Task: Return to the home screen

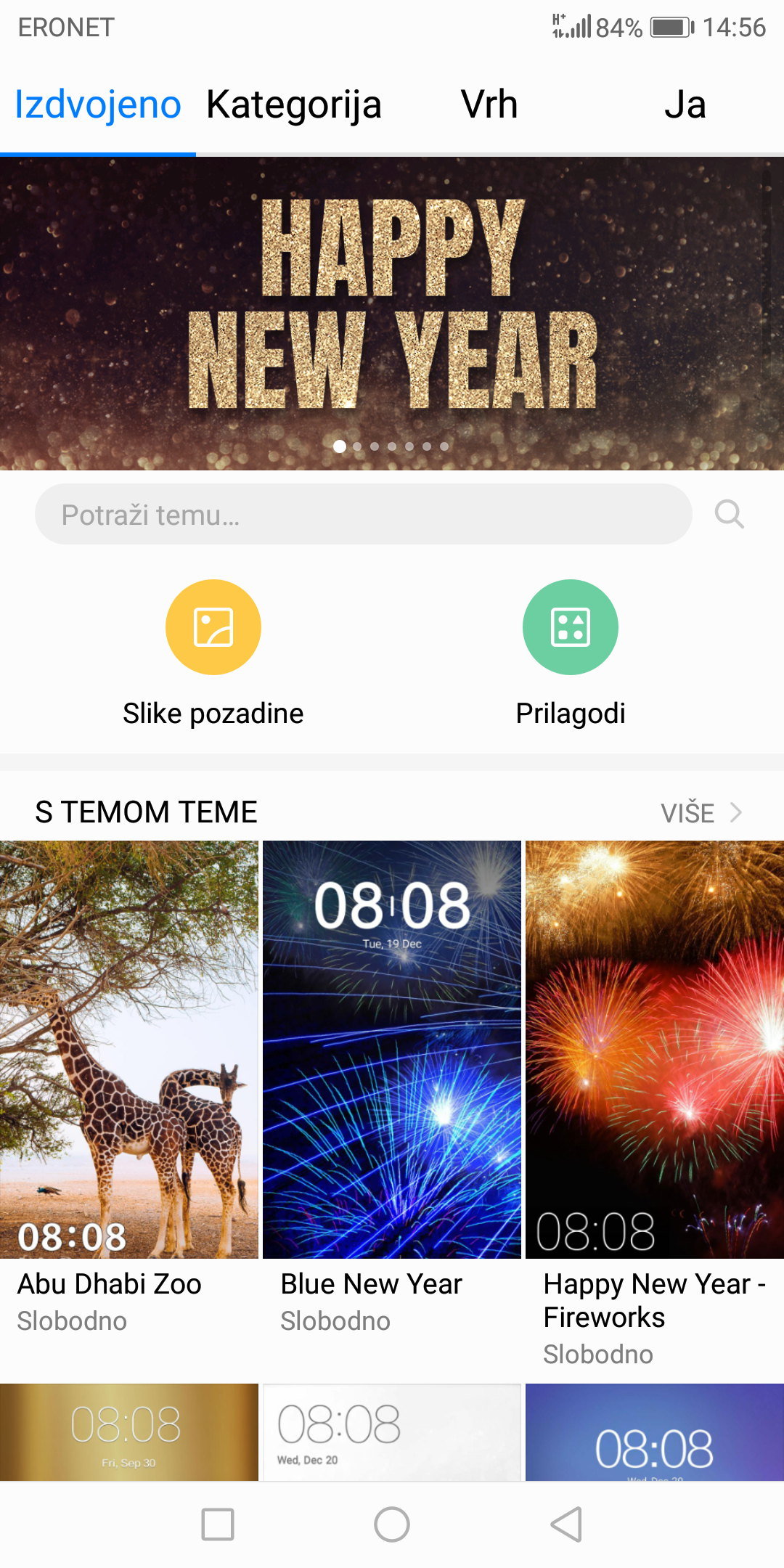Action: (x=392, y=1524)
